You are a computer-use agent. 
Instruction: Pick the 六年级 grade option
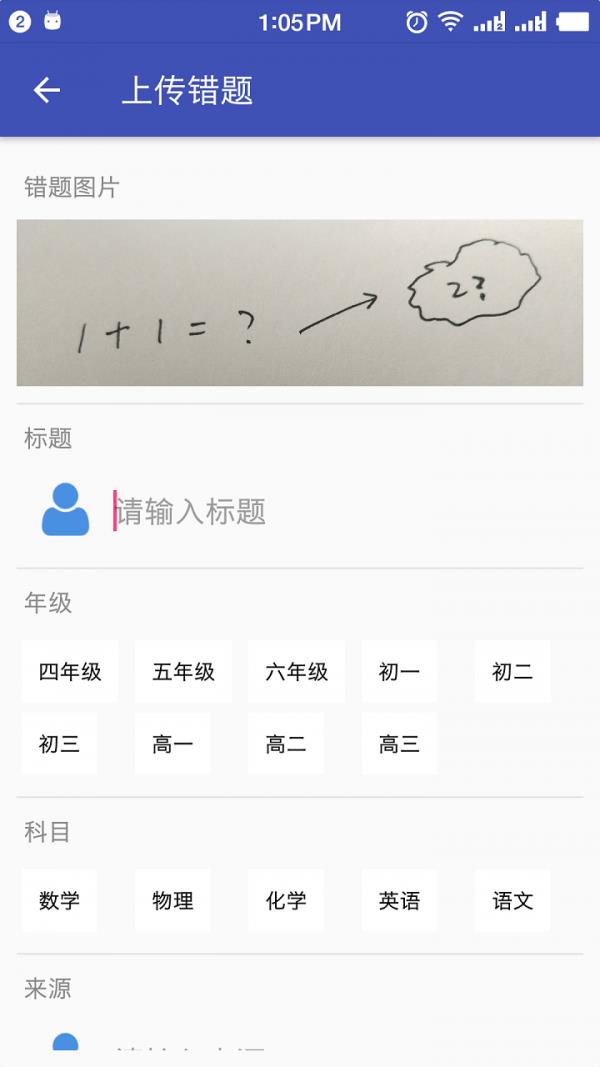point(296,672)
